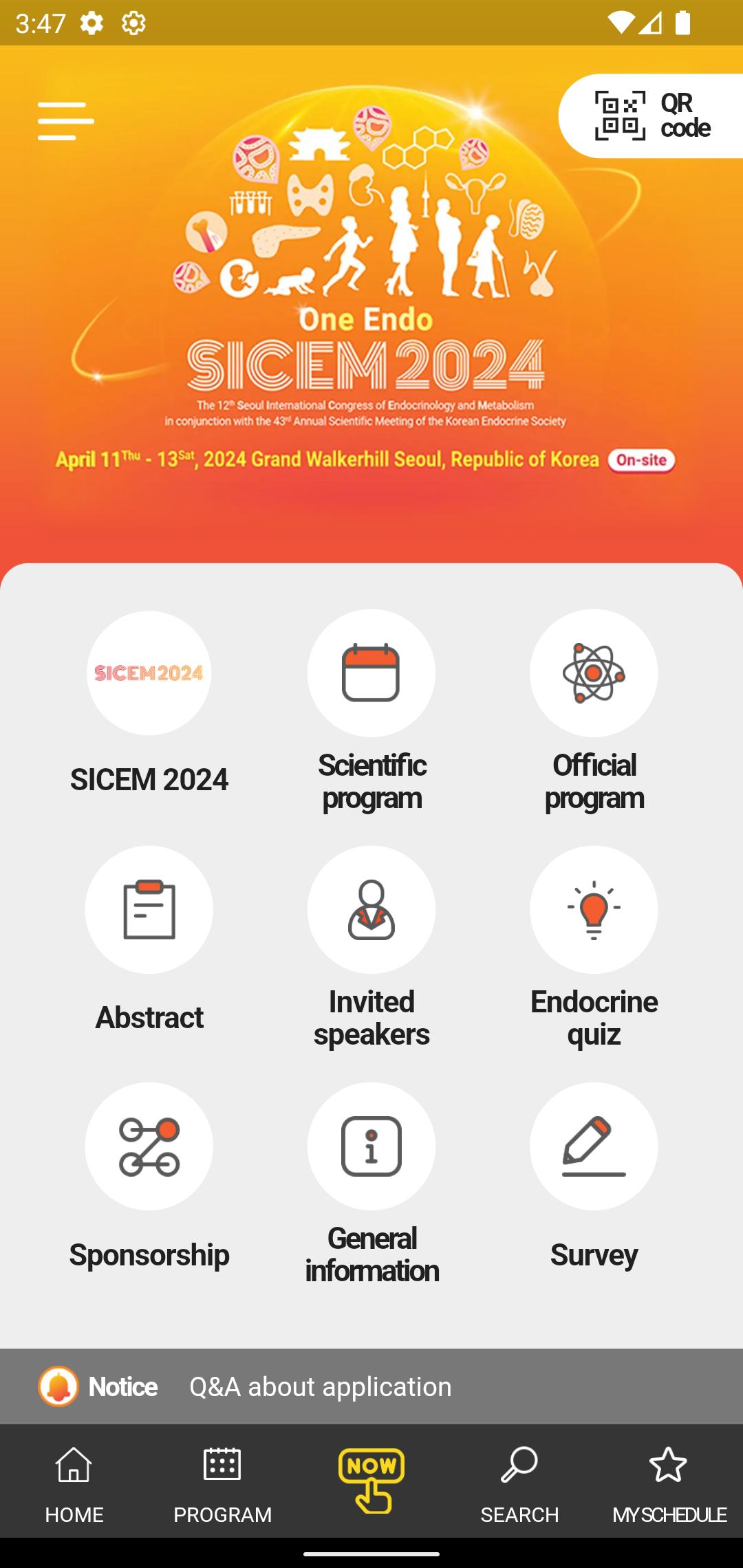Screen dimensions: 743x1568
Task: Open the QR code button
Action: click(651, 116)
